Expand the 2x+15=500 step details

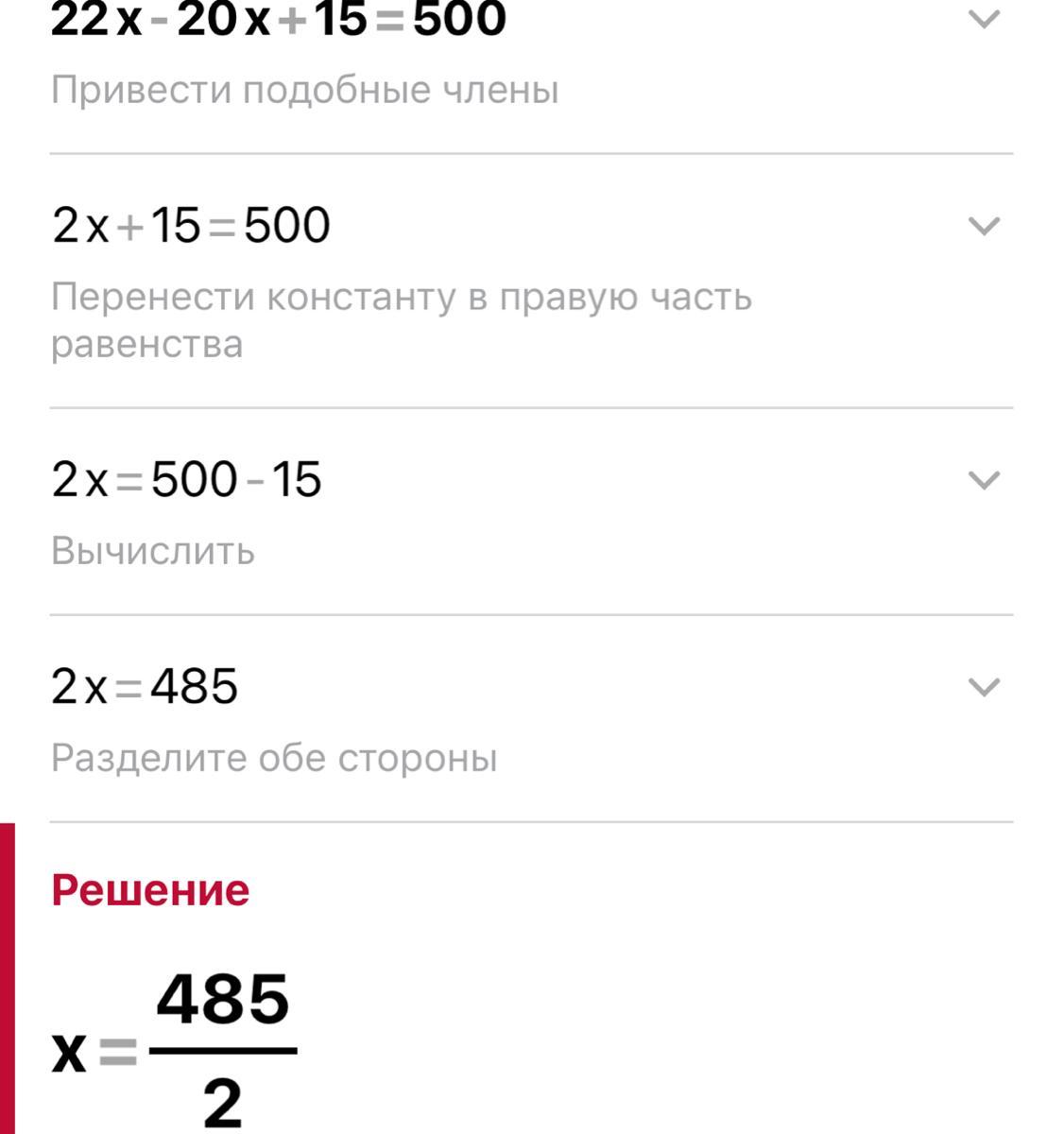[x=984, y=226]
